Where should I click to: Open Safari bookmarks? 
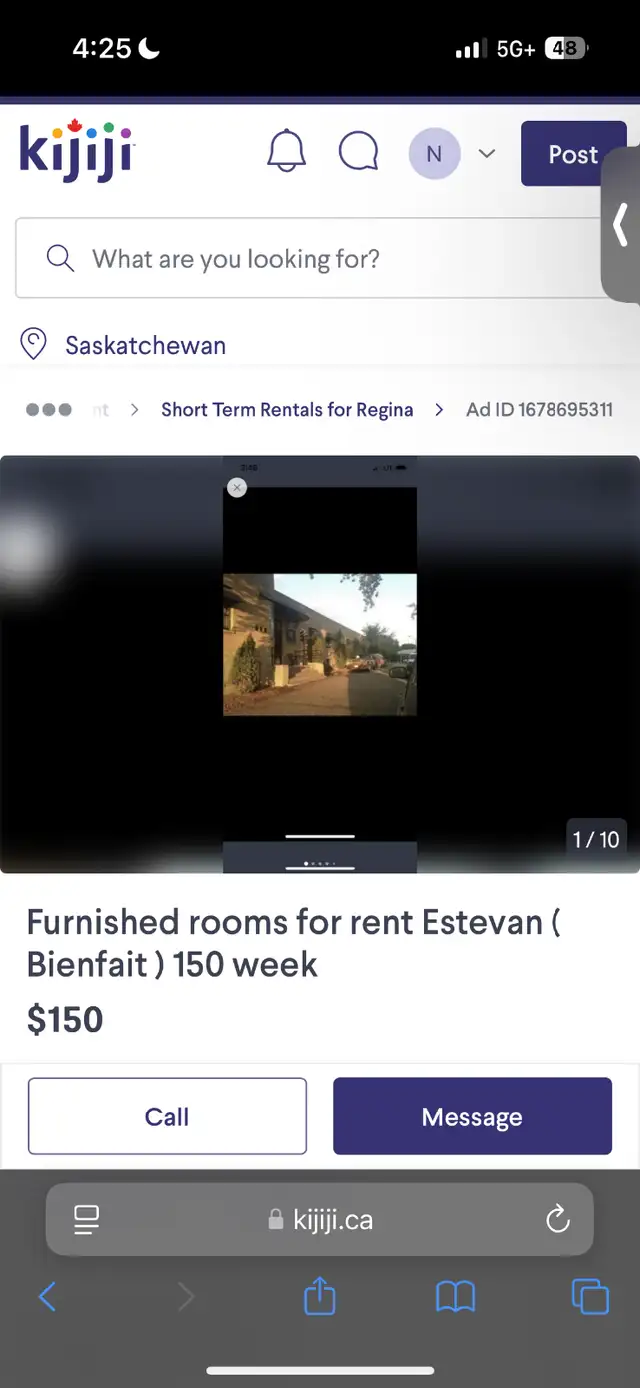point(455,1297)
